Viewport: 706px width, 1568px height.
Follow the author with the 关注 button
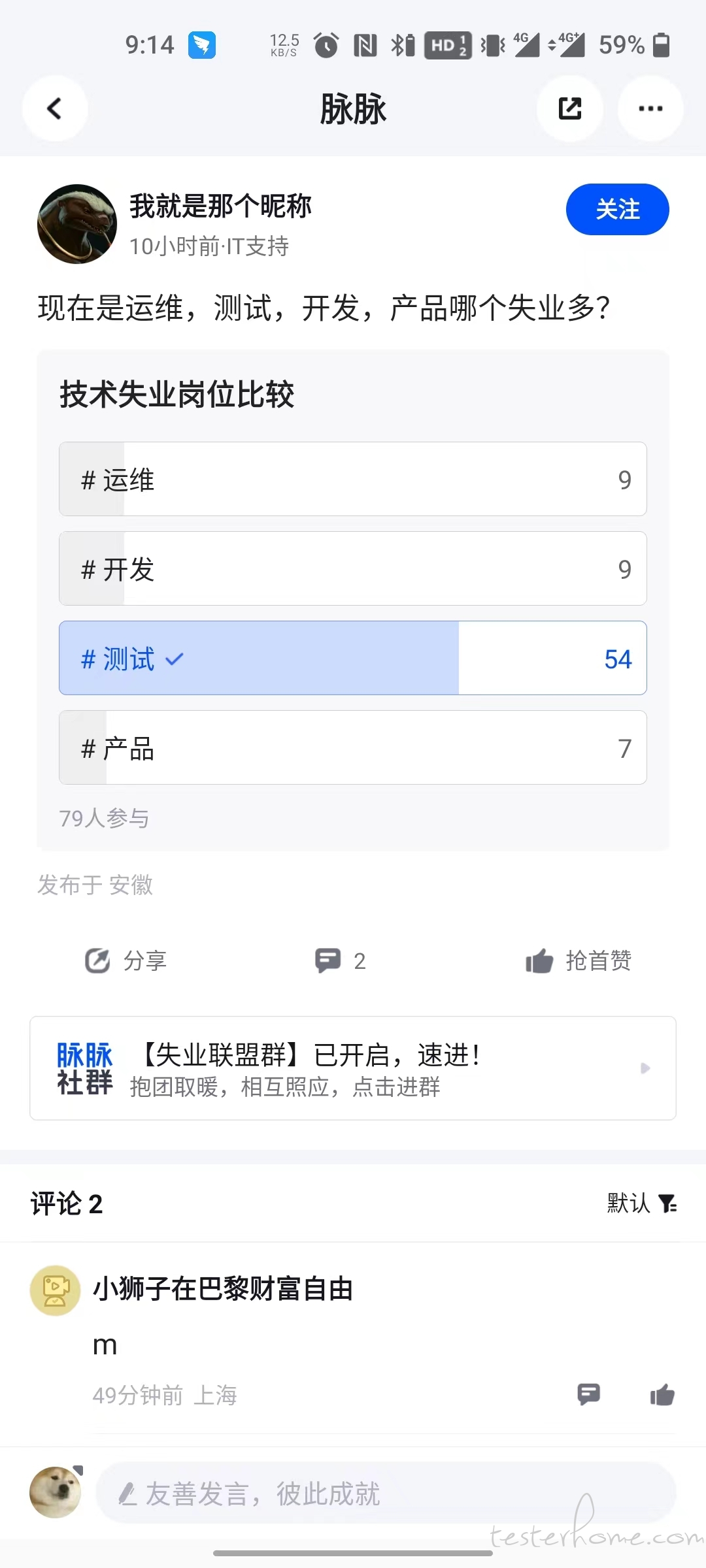(617, 209)
